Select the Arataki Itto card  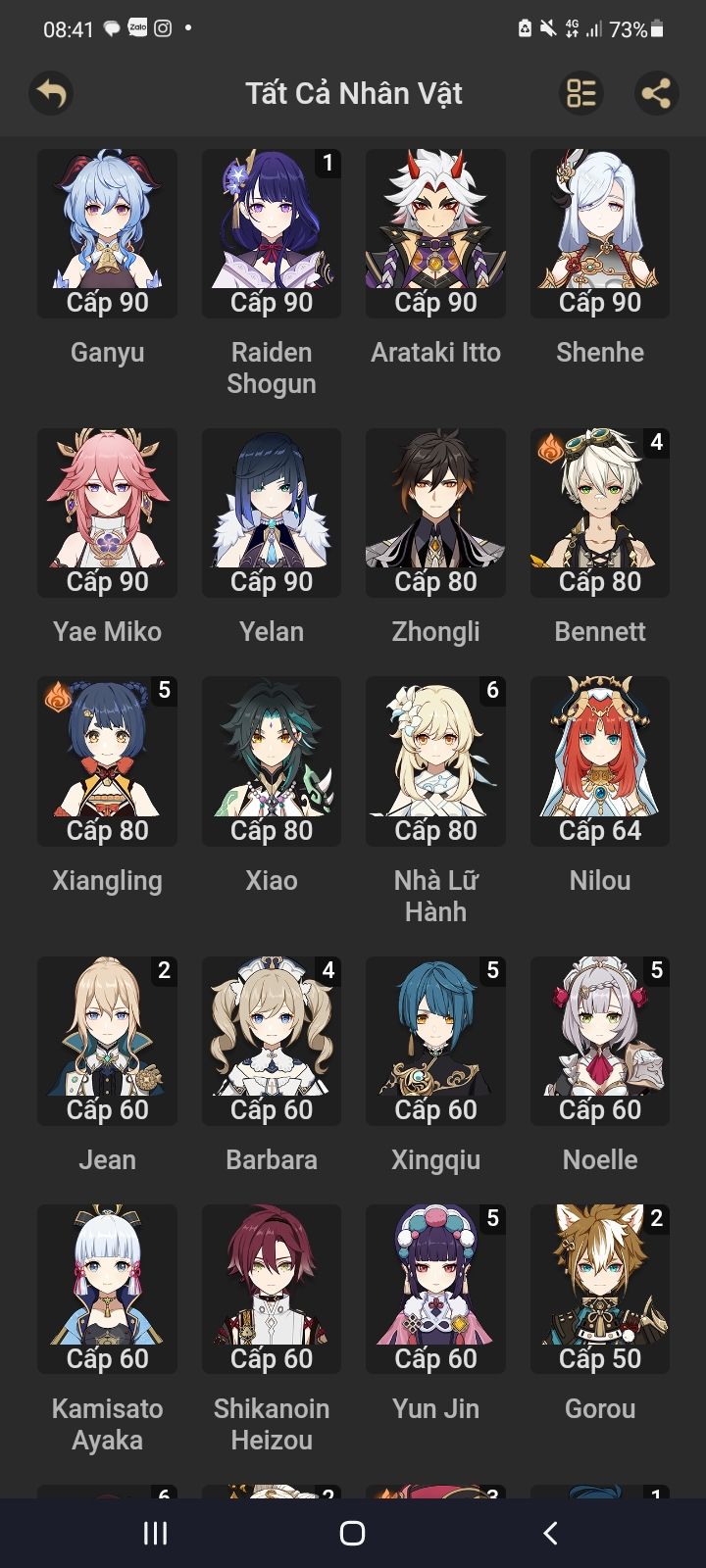coord(435,233)
